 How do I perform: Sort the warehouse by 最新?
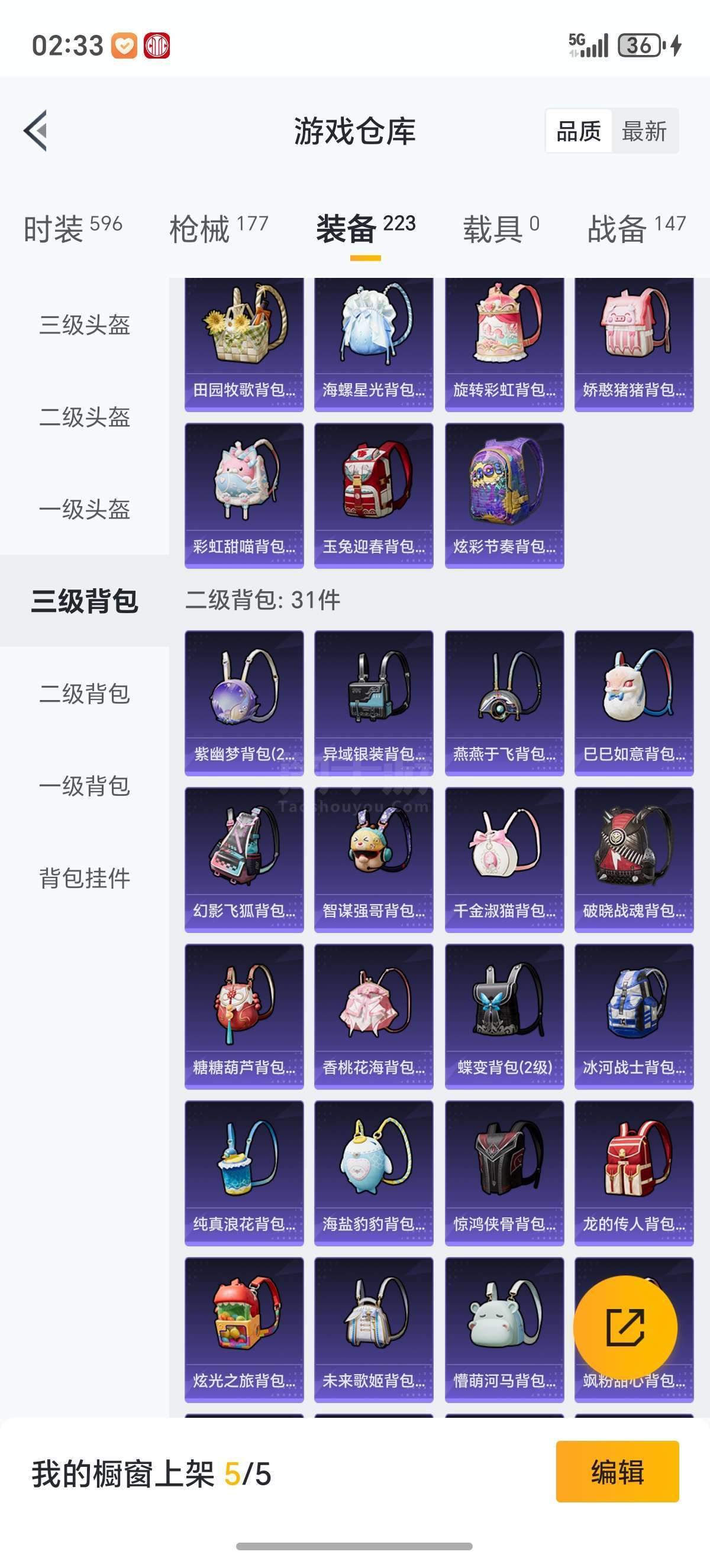pos(644,131)
